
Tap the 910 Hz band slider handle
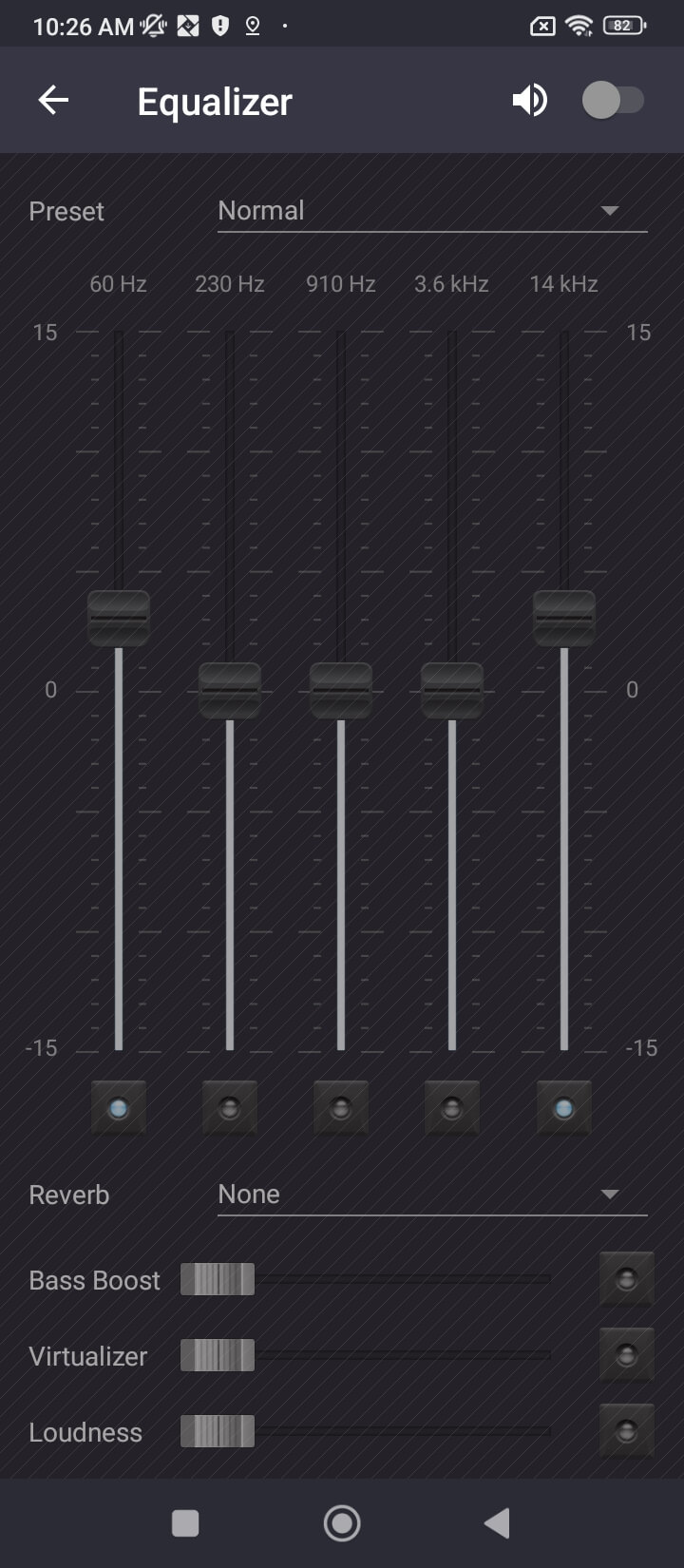(341, 690)
